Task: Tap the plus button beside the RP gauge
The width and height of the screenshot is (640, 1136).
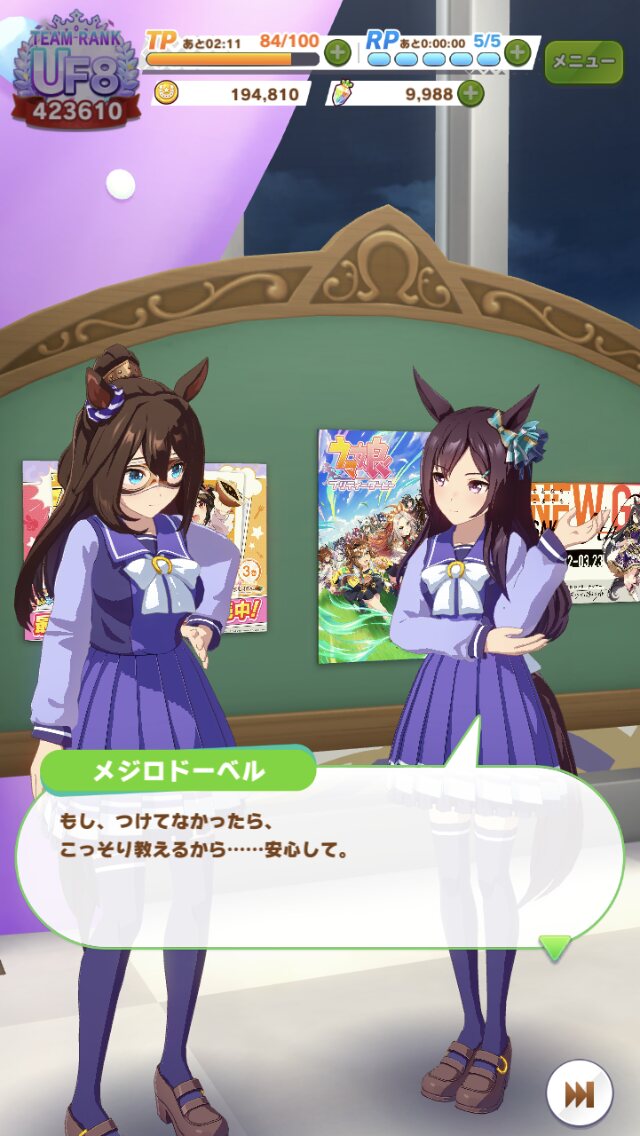Action: (x=517, y=53)
